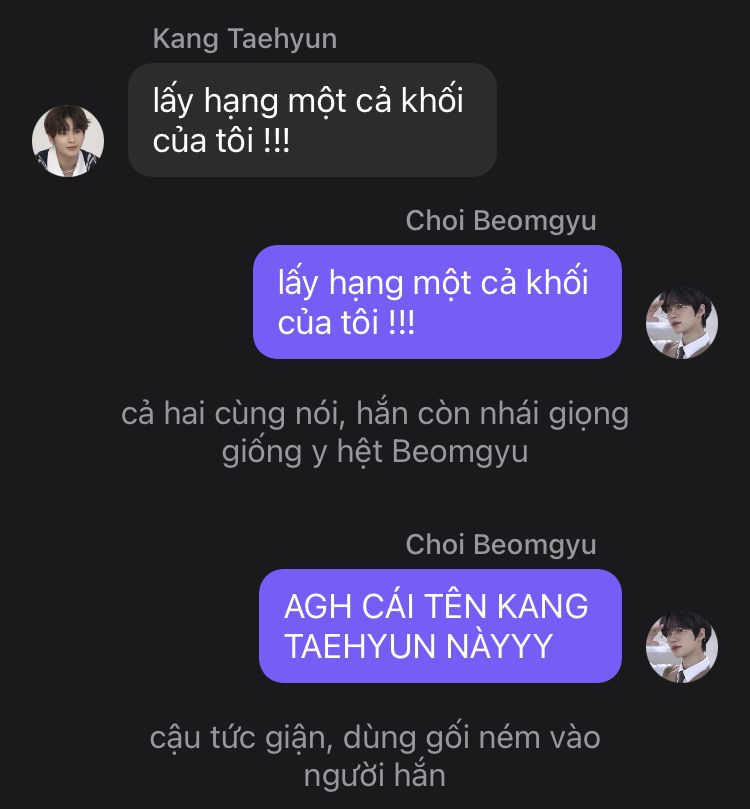Tap Beomgyu's avatar beside the "lấy hạng một" message

(682, 324)
